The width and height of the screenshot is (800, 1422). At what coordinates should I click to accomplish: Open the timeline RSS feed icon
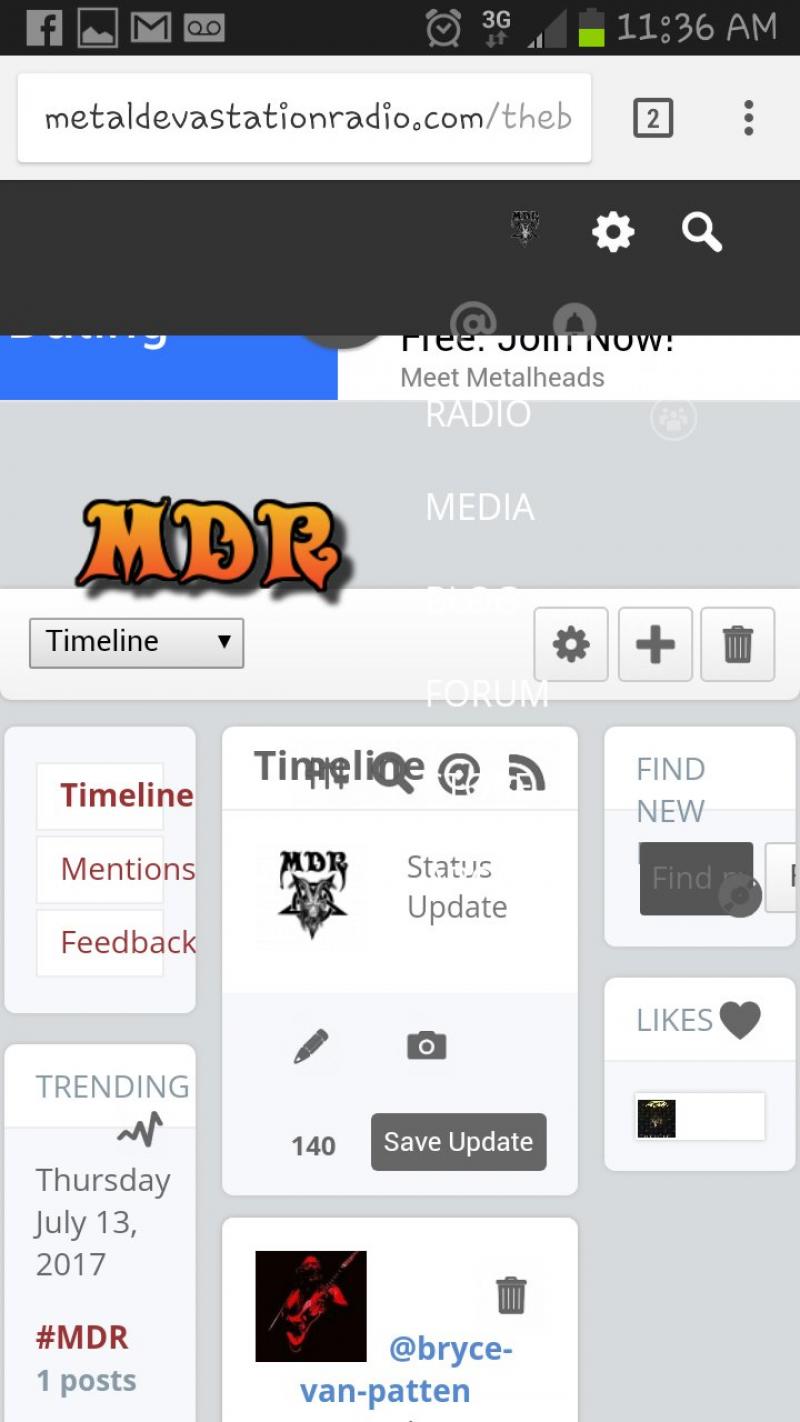click(526, 773)
